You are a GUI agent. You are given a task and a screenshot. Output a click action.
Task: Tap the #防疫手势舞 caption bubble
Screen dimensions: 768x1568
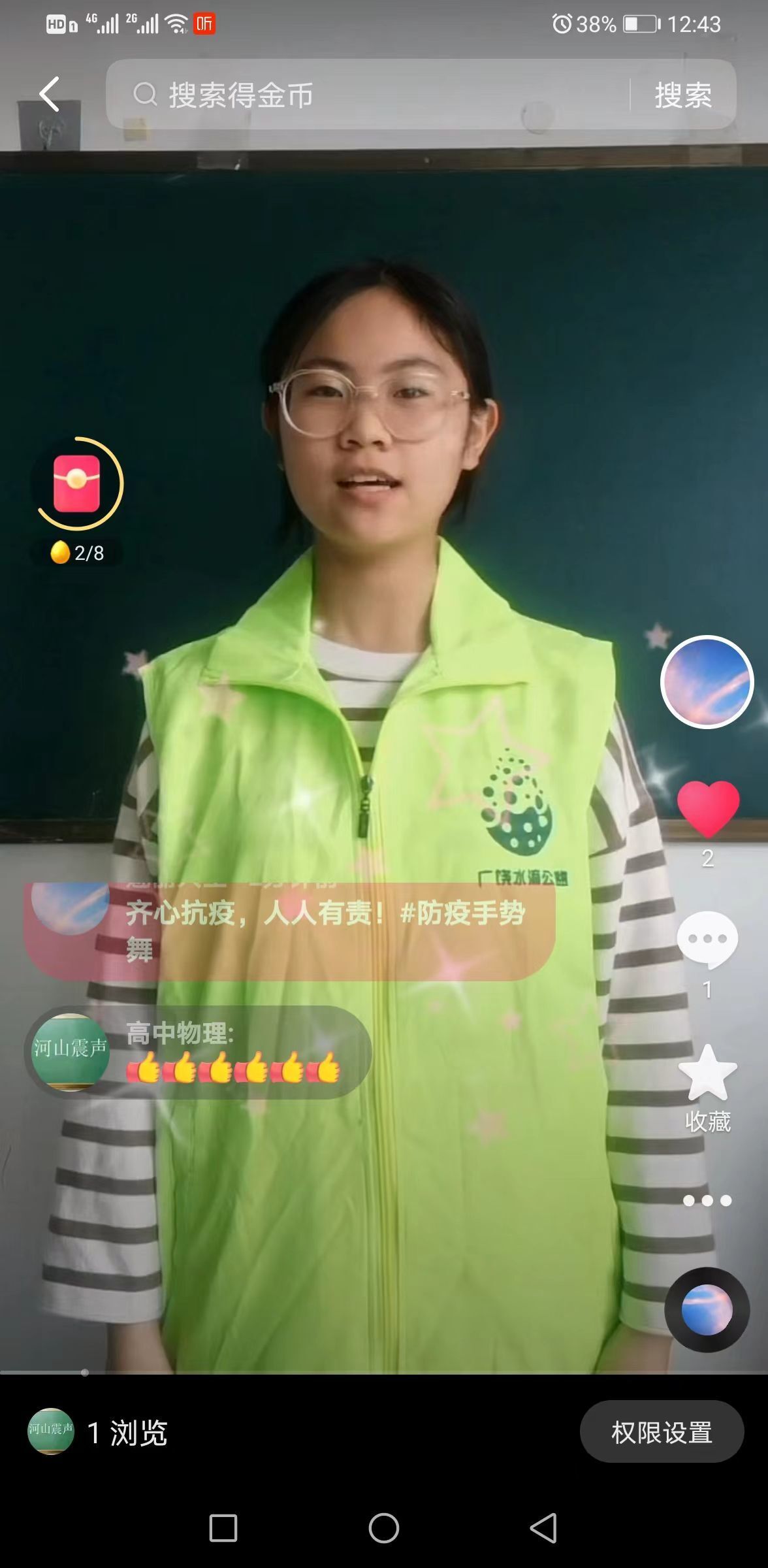tap(290, 931)
